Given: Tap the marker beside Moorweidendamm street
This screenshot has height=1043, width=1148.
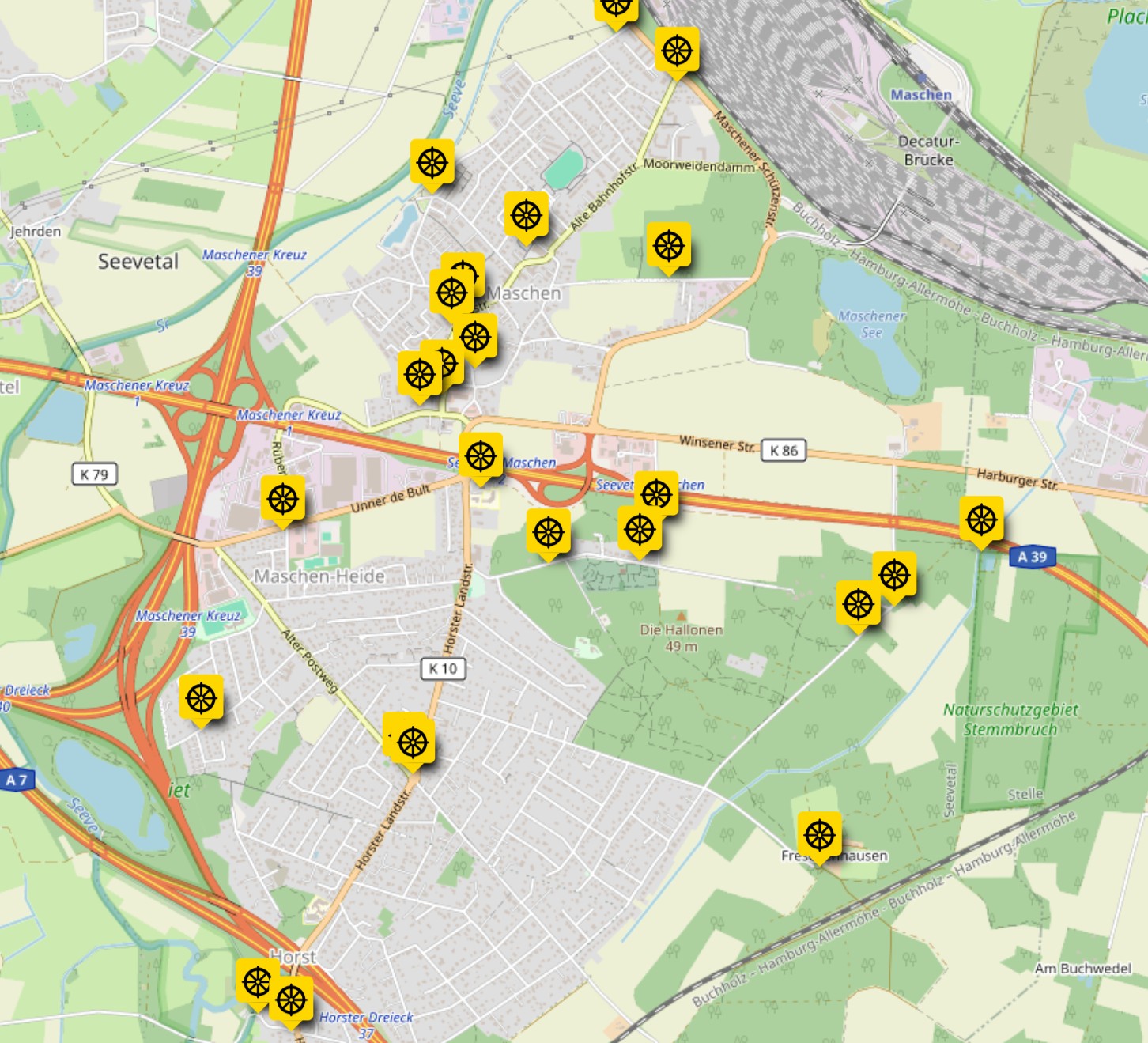Looking at the screenshot, I should (677, 51).
